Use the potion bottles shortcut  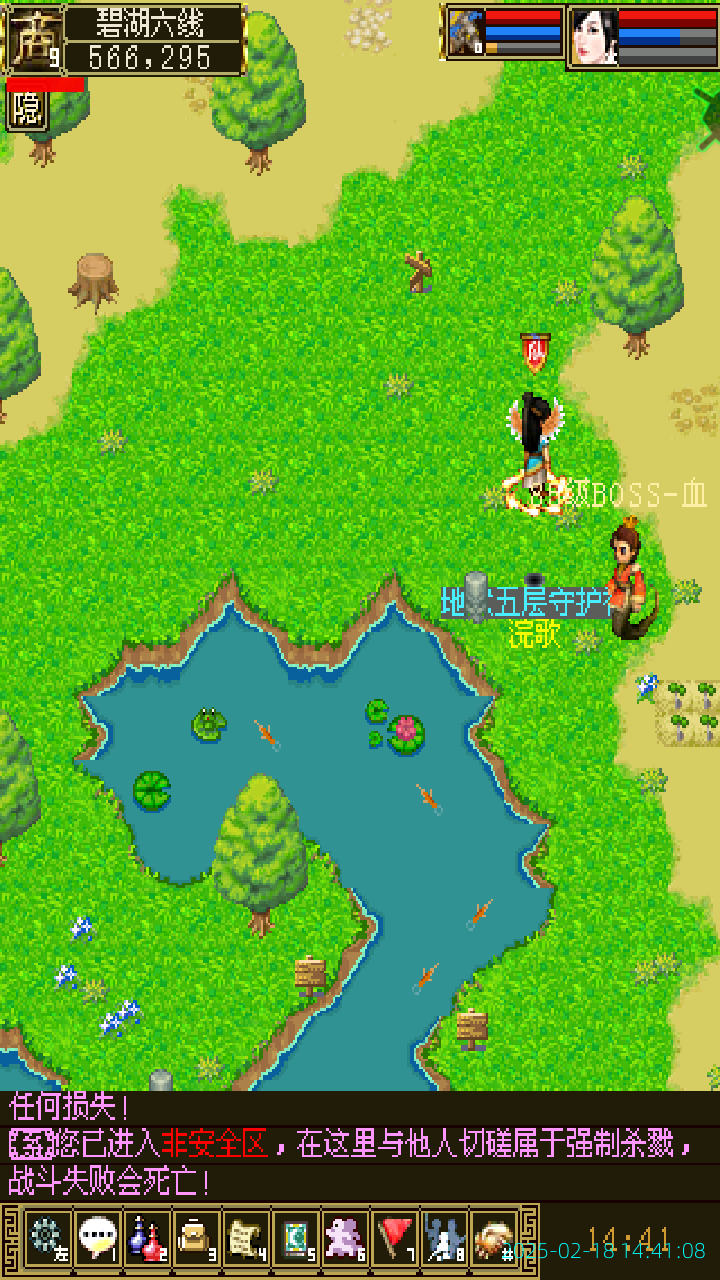pos(147,1238)
